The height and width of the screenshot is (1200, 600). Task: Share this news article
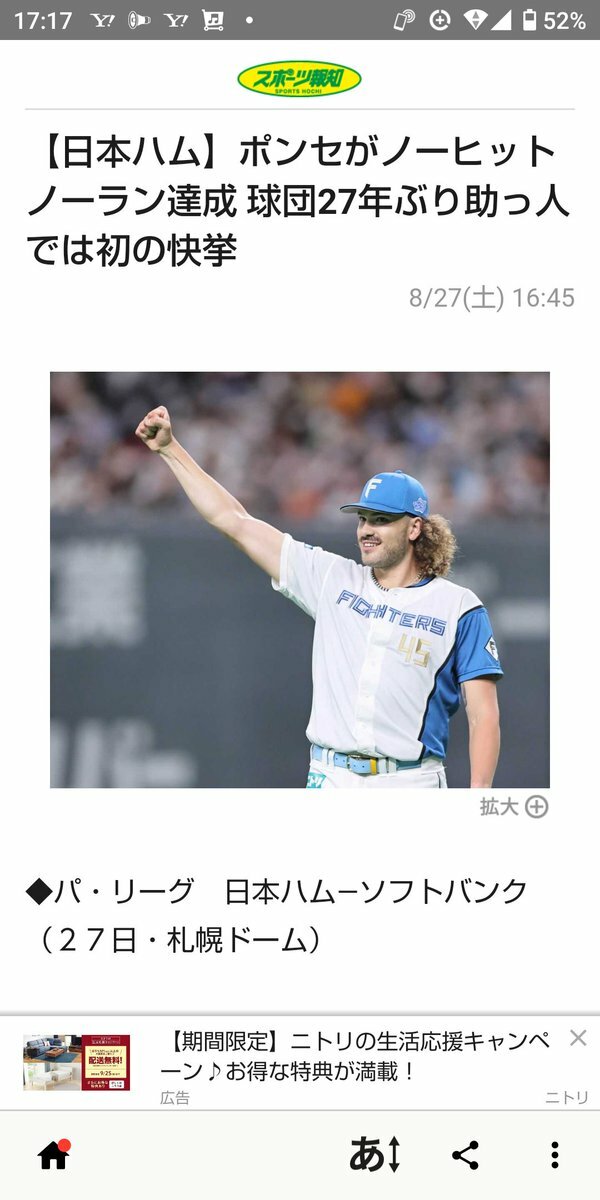[x=465, y=1155]
